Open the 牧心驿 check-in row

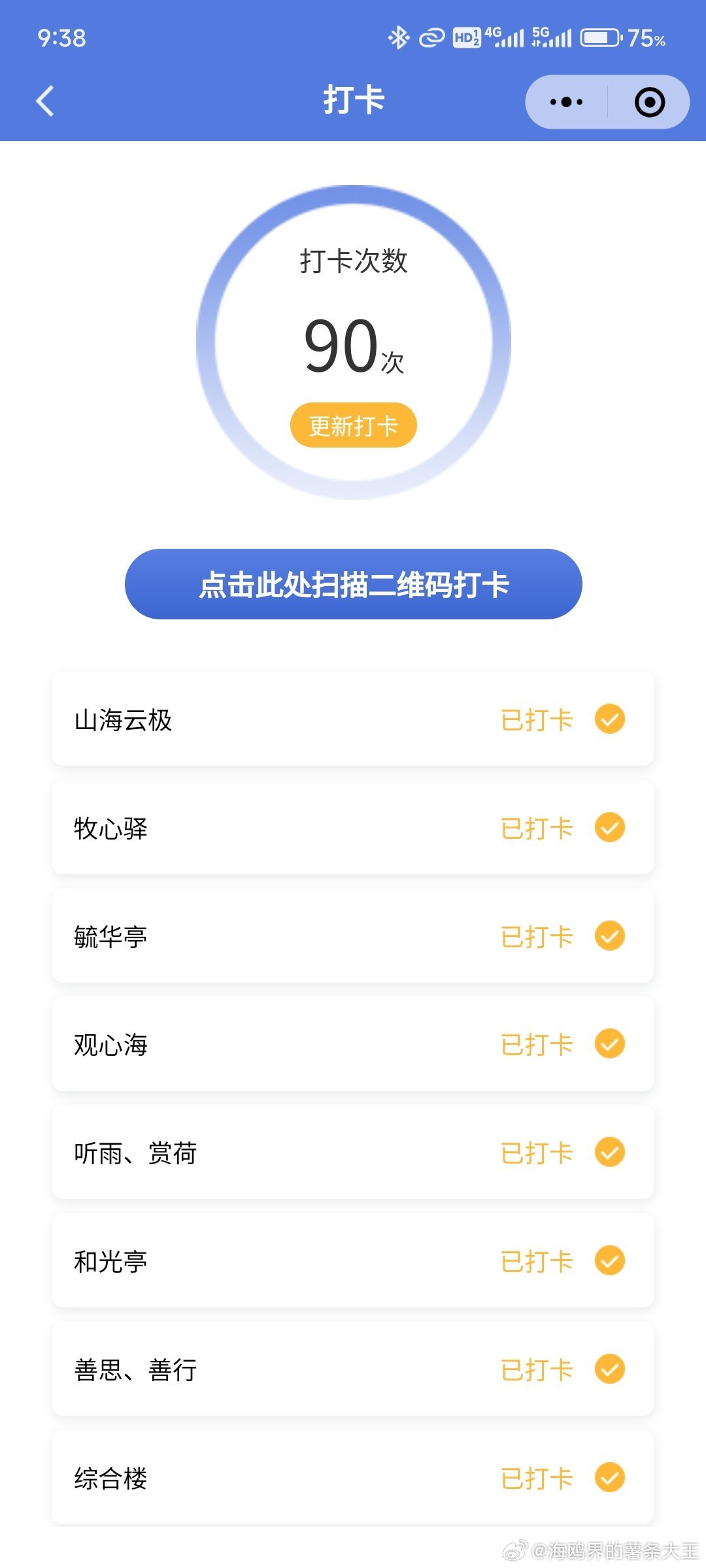[x=353, y=827]
